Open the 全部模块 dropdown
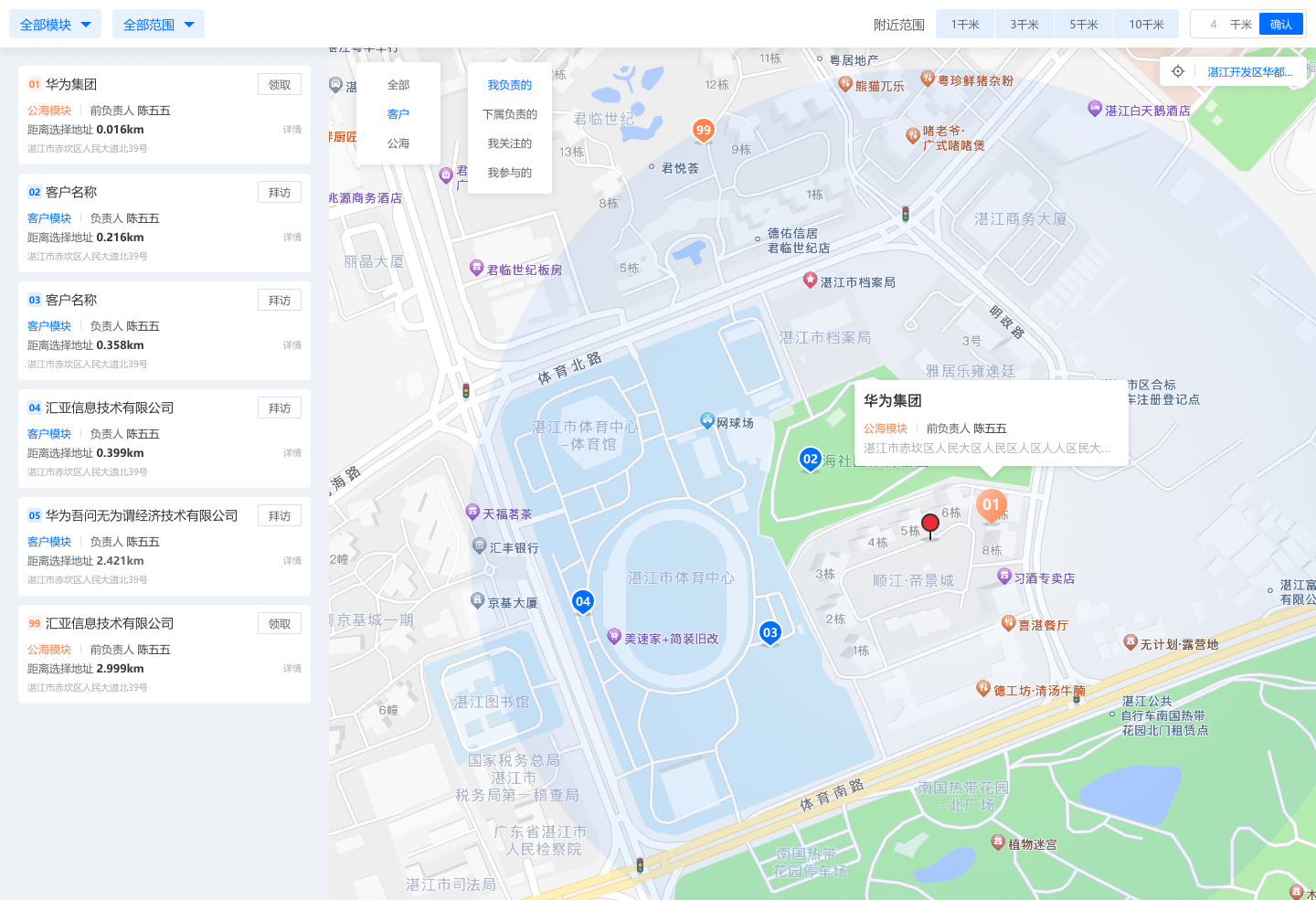The width and height of the screenshot is (1316, 900). tap(55, 25)
